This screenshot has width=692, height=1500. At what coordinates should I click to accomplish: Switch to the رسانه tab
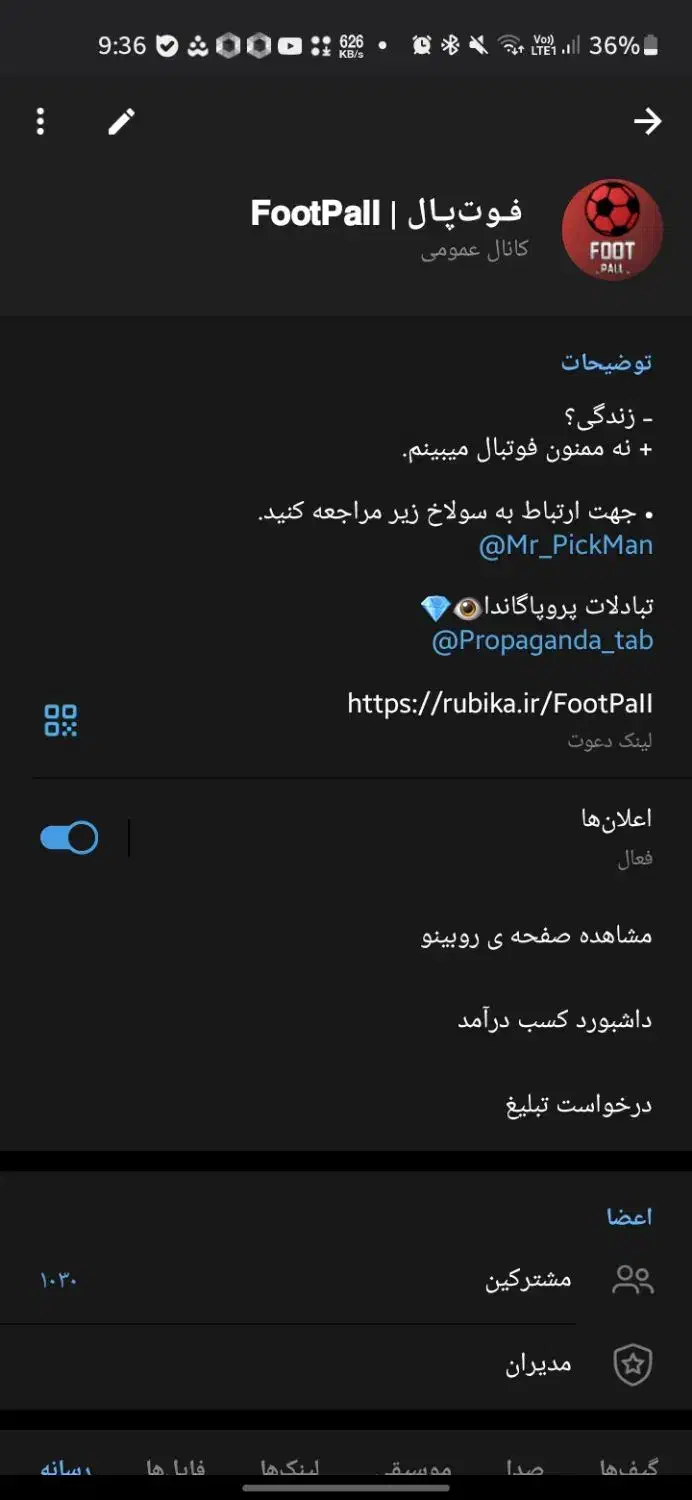[x=66, y=1468]
